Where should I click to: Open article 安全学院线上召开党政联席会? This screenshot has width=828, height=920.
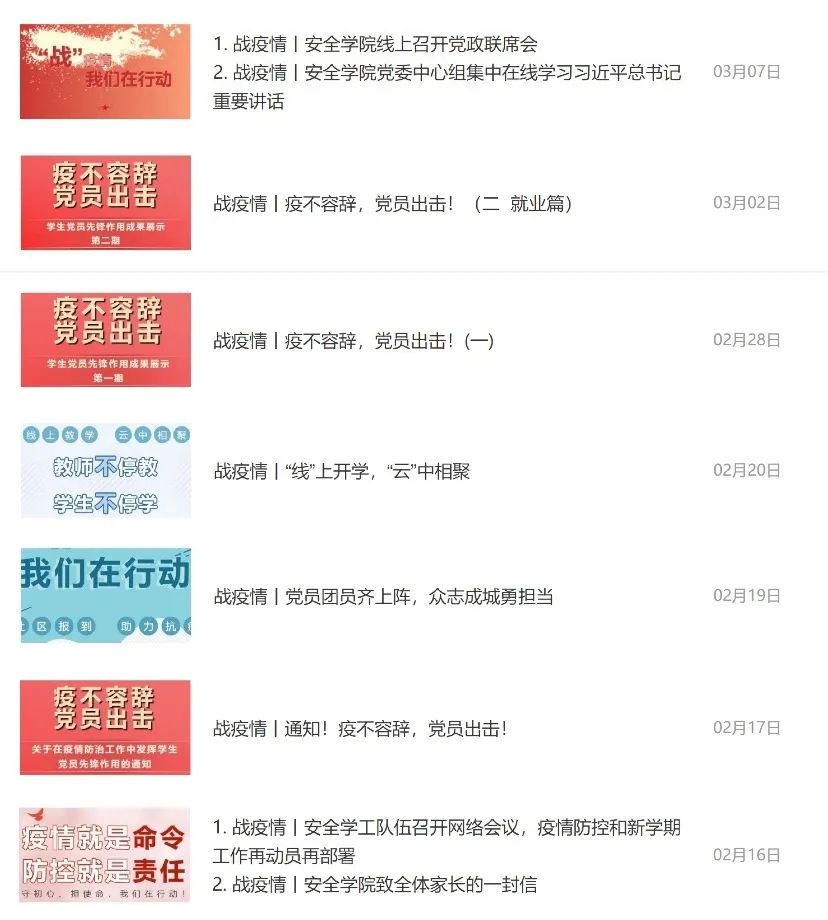tap(375, 44)
